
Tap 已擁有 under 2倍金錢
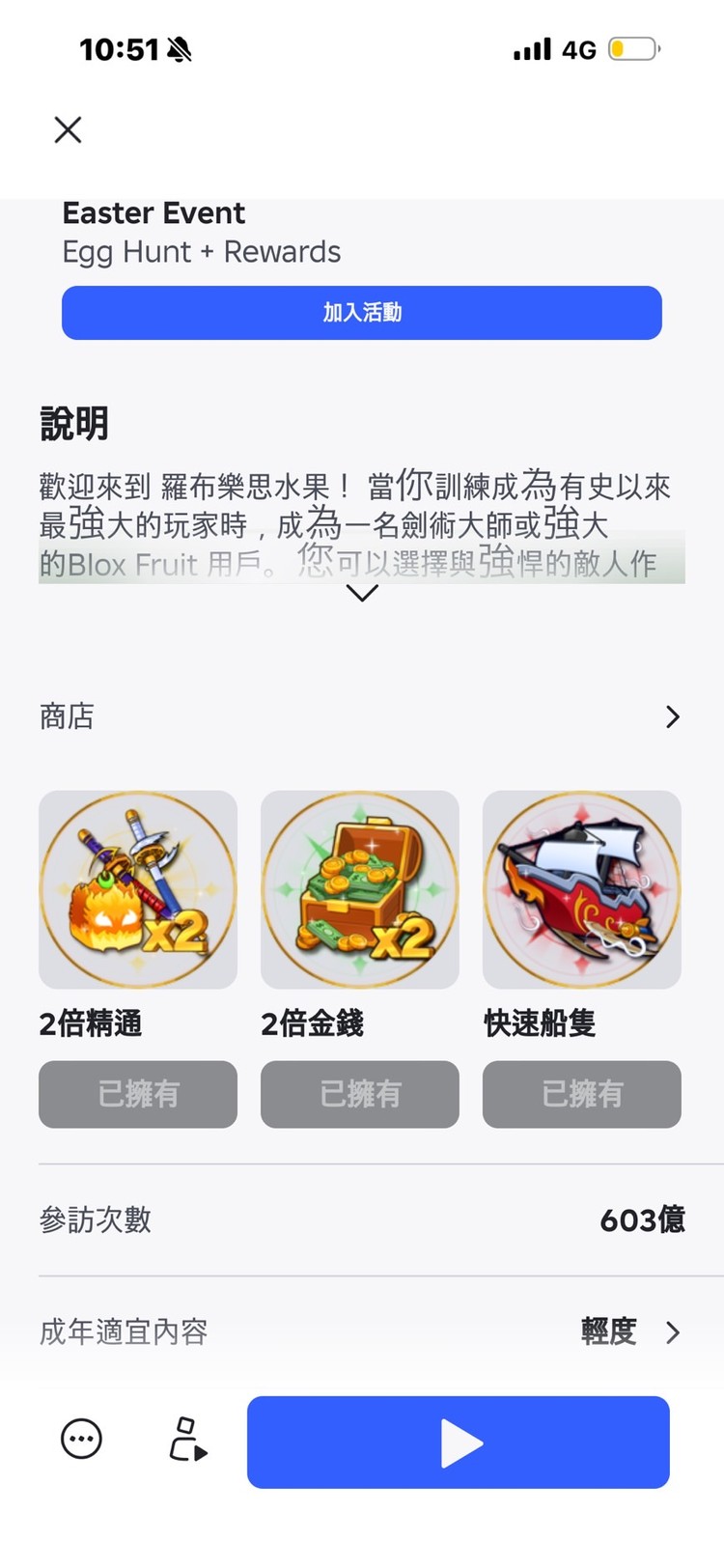pyautogui.click(x=359, y=1094)
